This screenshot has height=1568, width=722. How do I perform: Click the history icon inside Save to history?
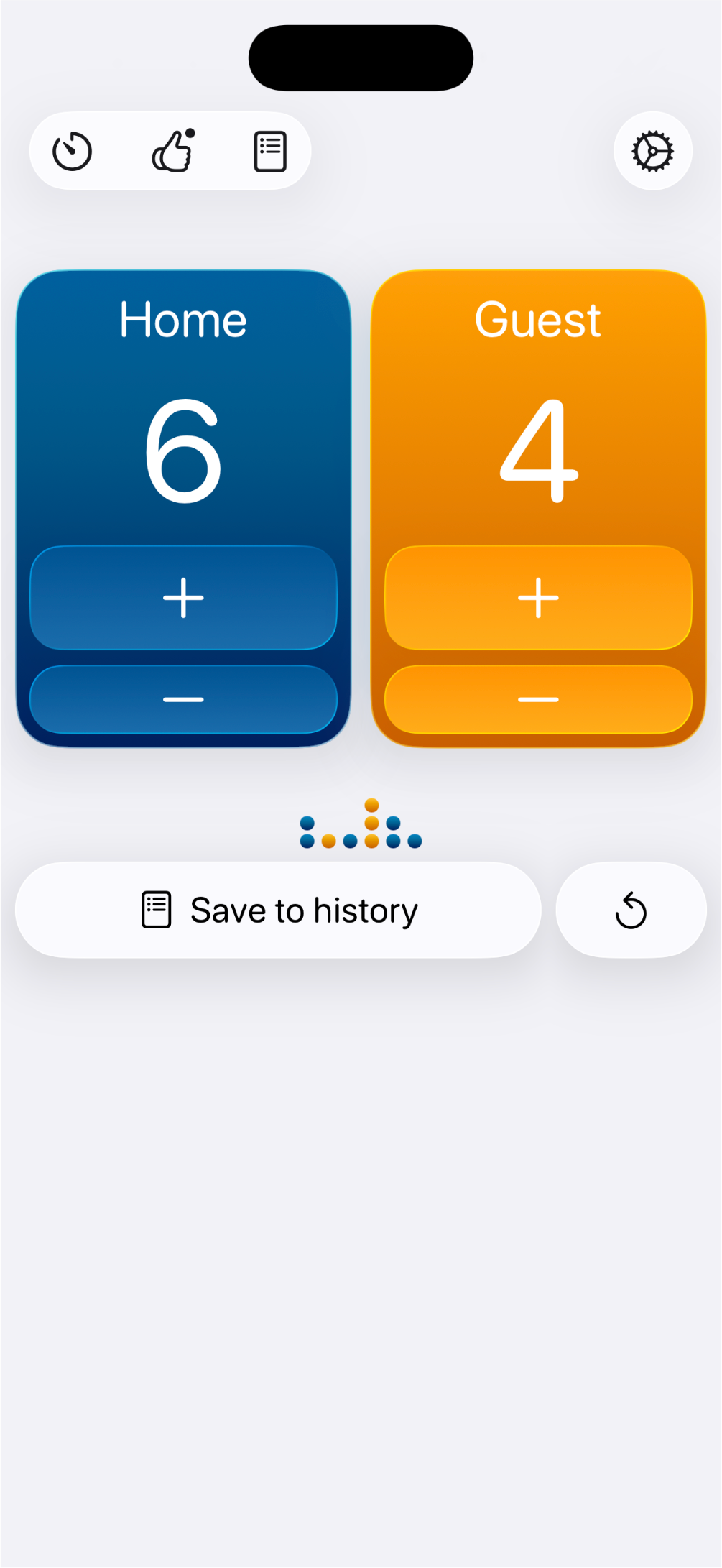pyautogui.click(x=155, y=908)
